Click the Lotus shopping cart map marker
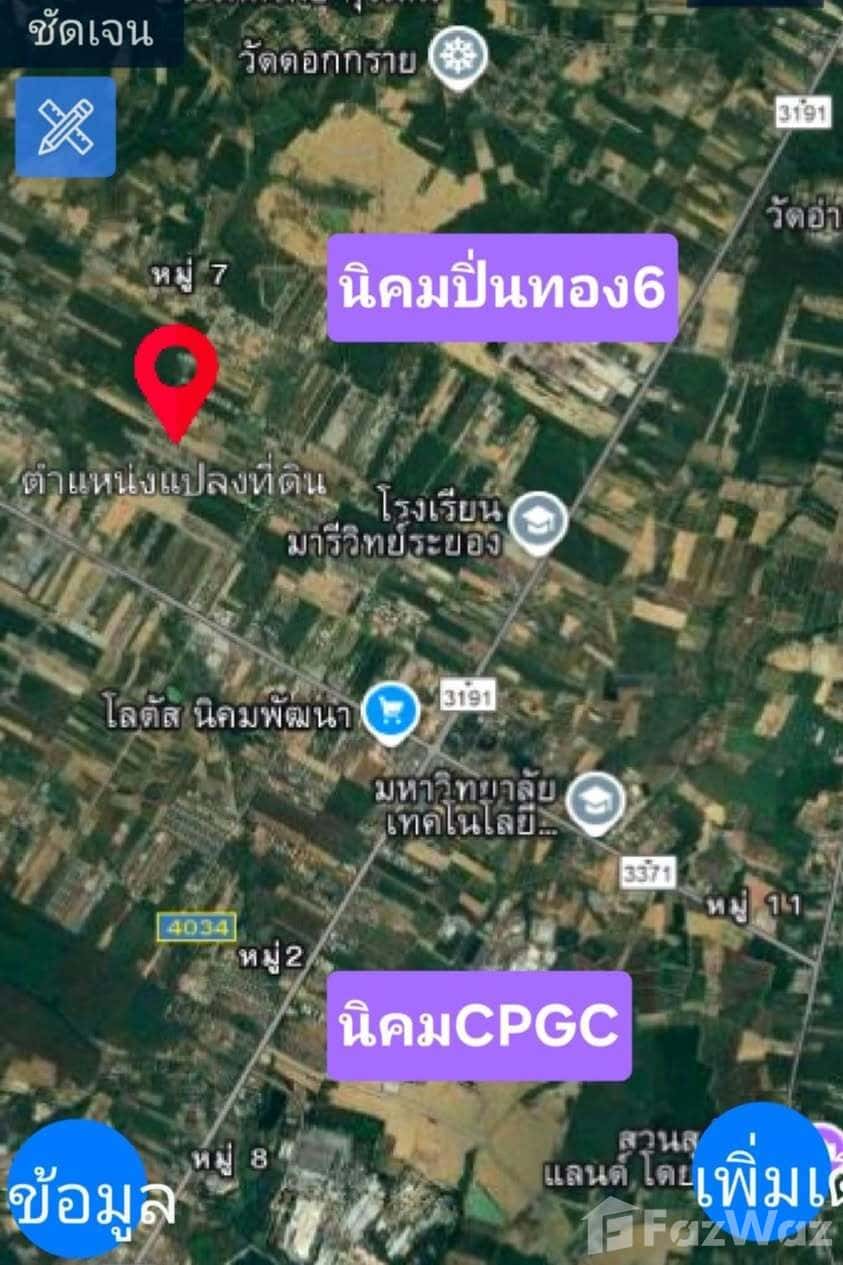 tap(390, 712)
